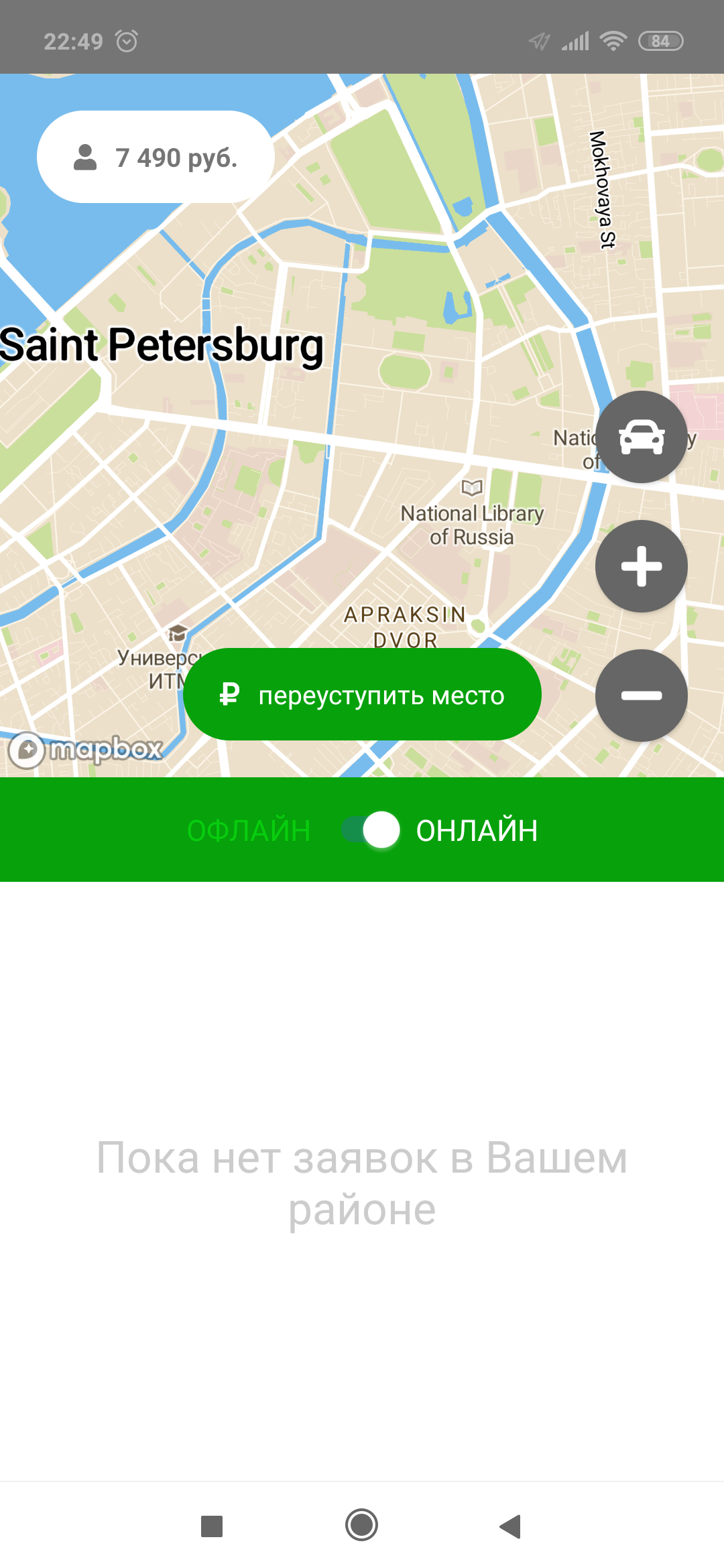Toggle the ОФЛАЙН/ОНЛАЙН switch
This screenshot has height=1568, width=724.
click(371, 830)
